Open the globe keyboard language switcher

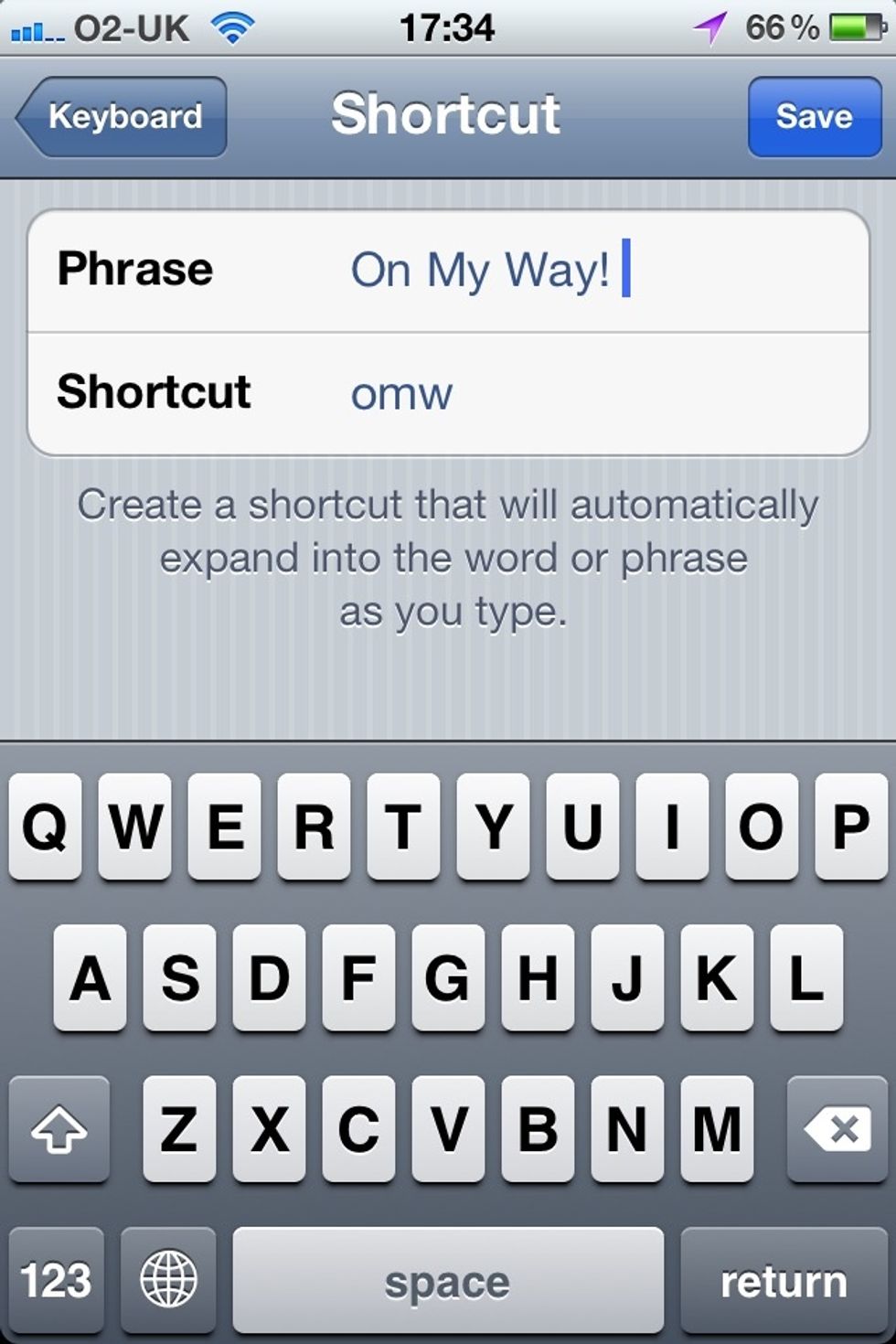click(x=168, y=1279)
